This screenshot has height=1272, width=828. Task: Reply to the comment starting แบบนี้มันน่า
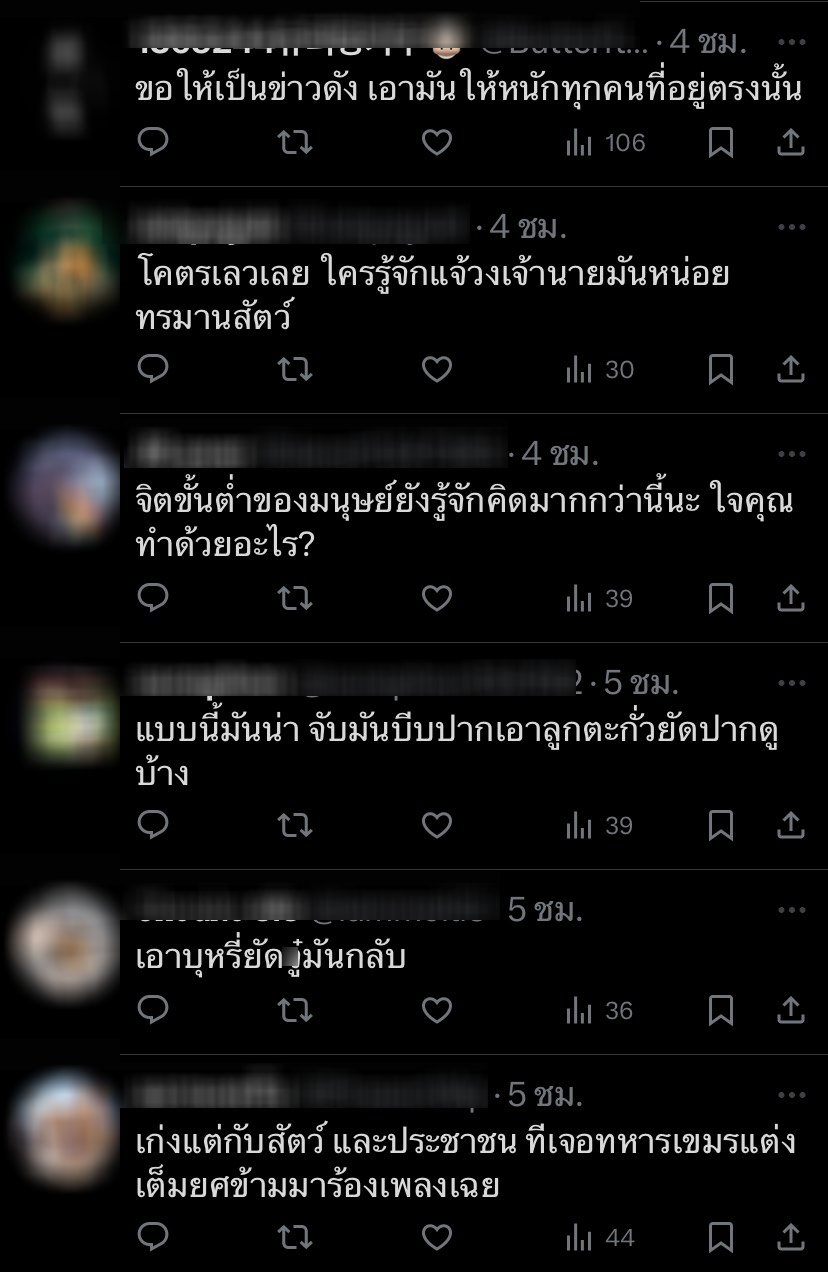tap(152, 825)
